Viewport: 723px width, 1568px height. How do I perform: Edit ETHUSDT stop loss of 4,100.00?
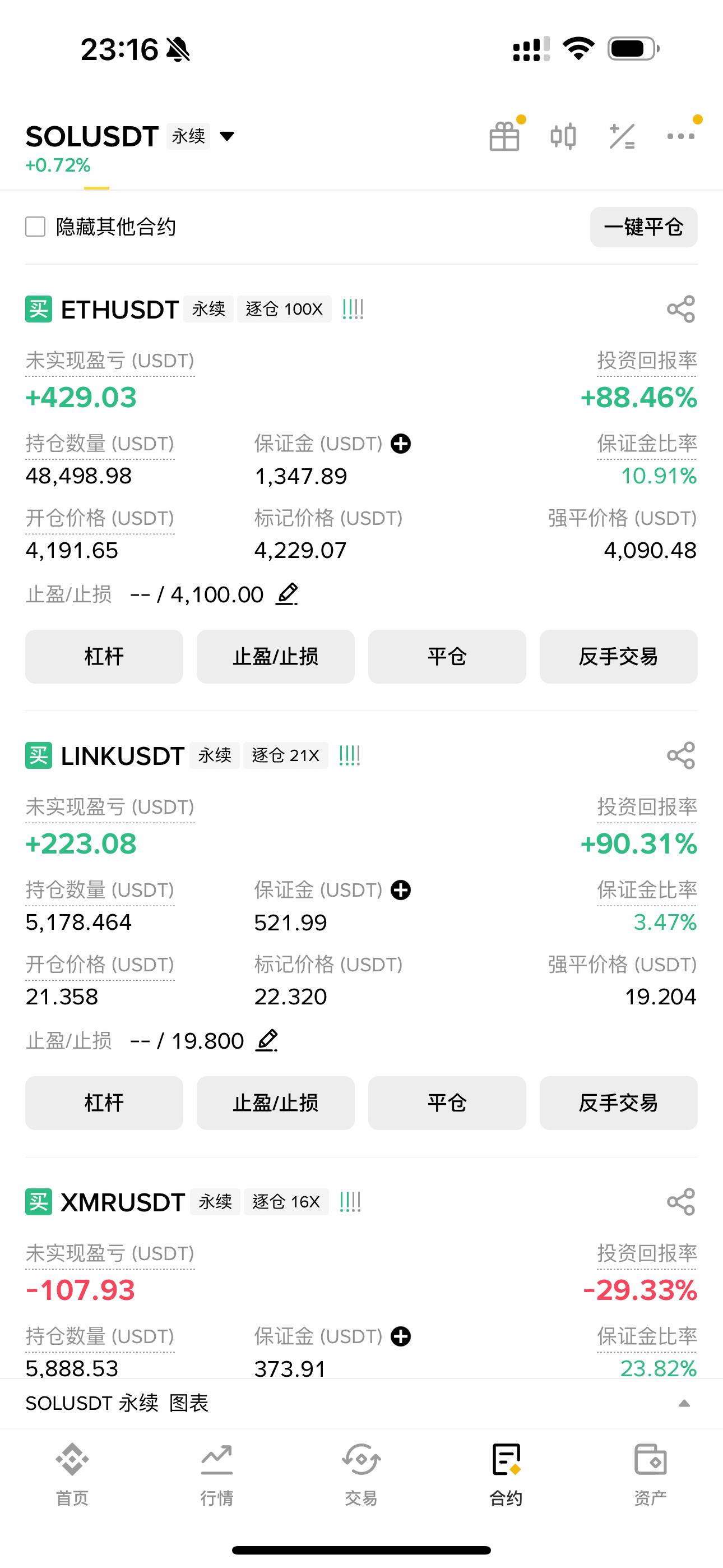click(x=286, y=594)
